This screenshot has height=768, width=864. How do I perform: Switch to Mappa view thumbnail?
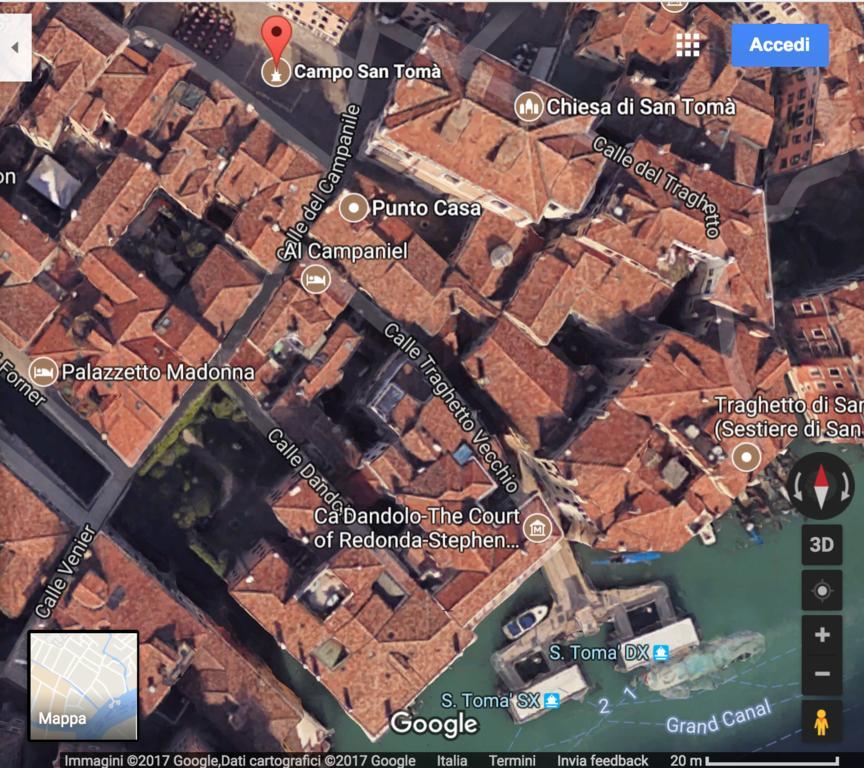pyautogui.click(x=83, y=685)
